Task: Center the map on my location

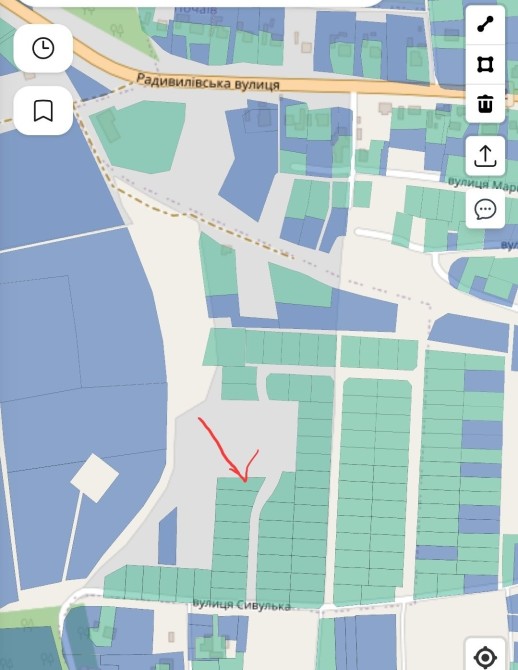Action: tap(485, 655)
